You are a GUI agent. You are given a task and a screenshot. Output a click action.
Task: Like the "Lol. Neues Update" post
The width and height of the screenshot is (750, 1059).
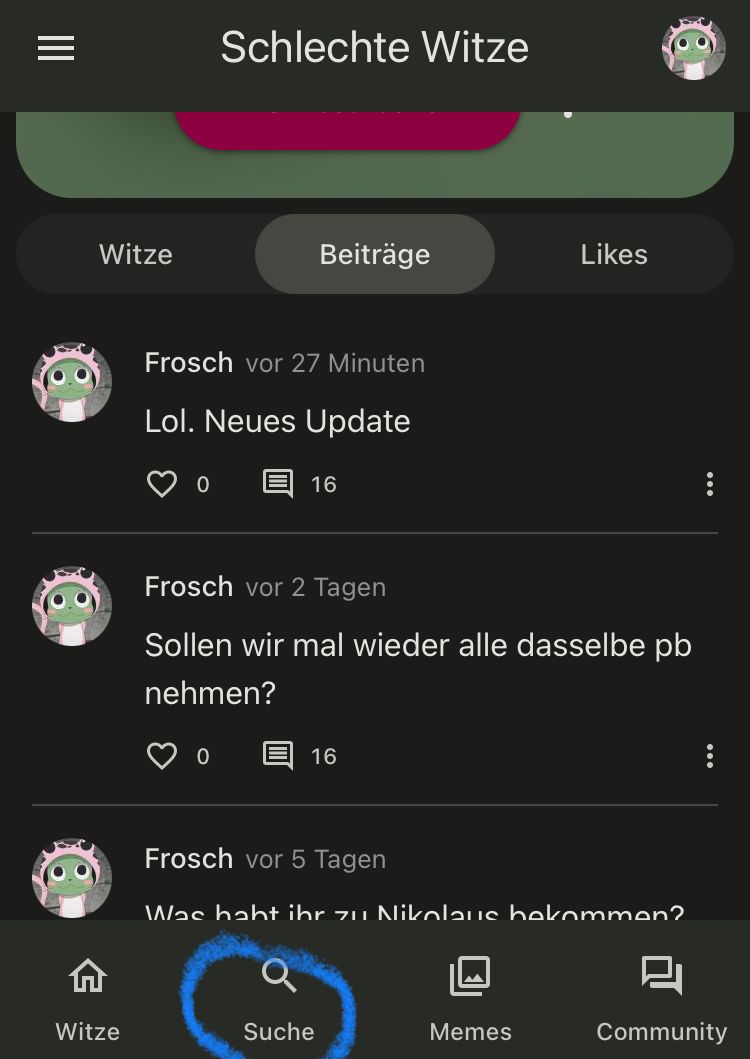coord(162,484)
